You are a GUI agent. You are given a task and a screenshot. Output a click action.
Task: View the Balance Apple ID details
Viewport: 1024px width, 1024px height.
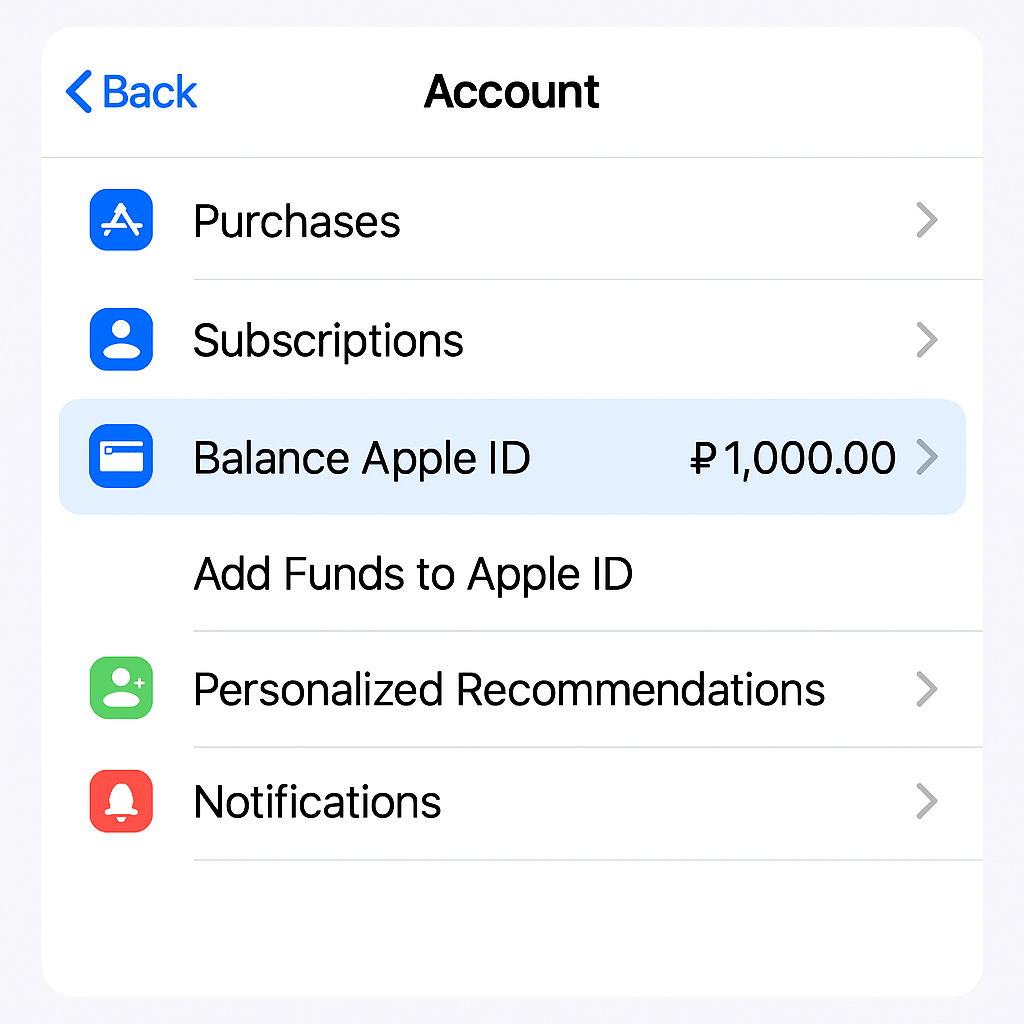[x=512, y=458]
